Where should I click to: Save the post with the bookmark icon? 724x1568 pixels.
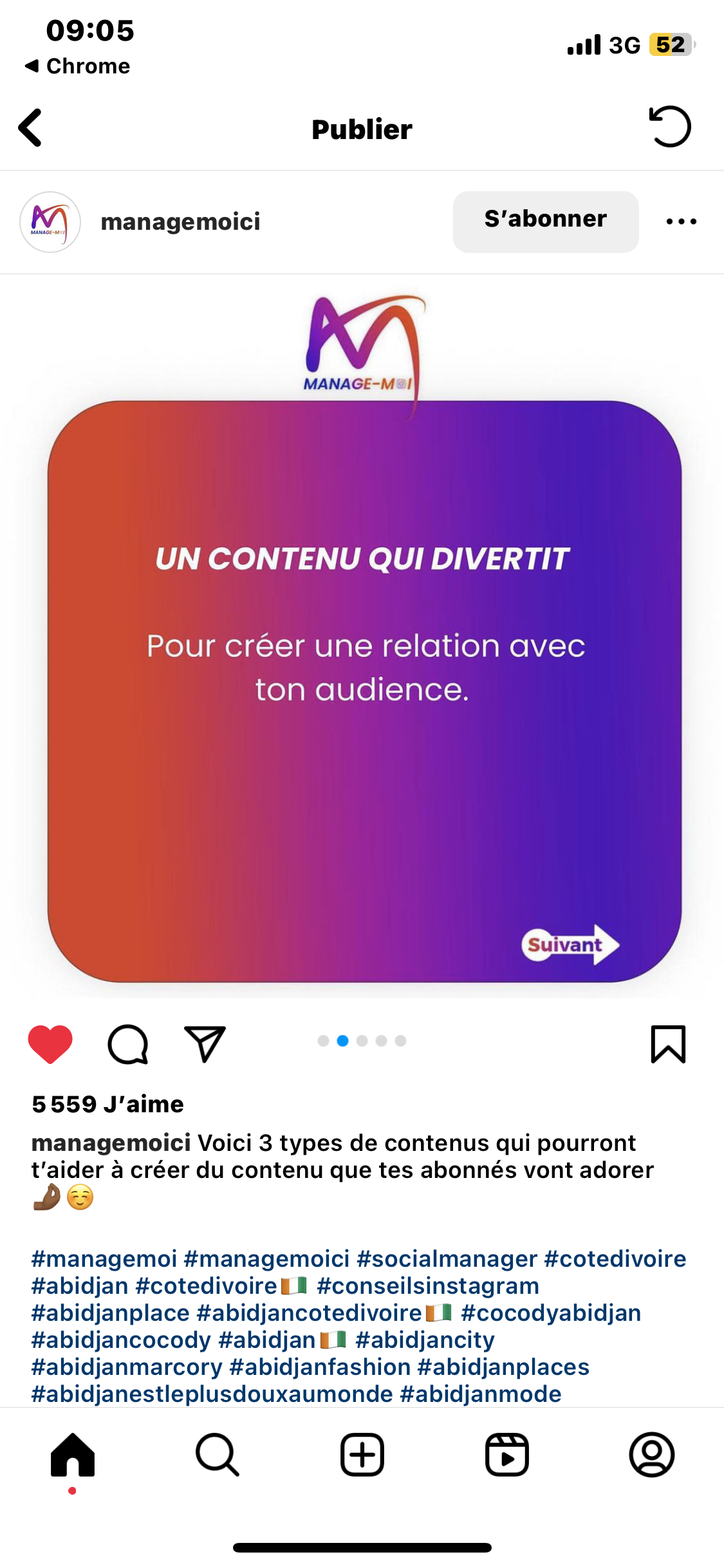coord(668,1043)
